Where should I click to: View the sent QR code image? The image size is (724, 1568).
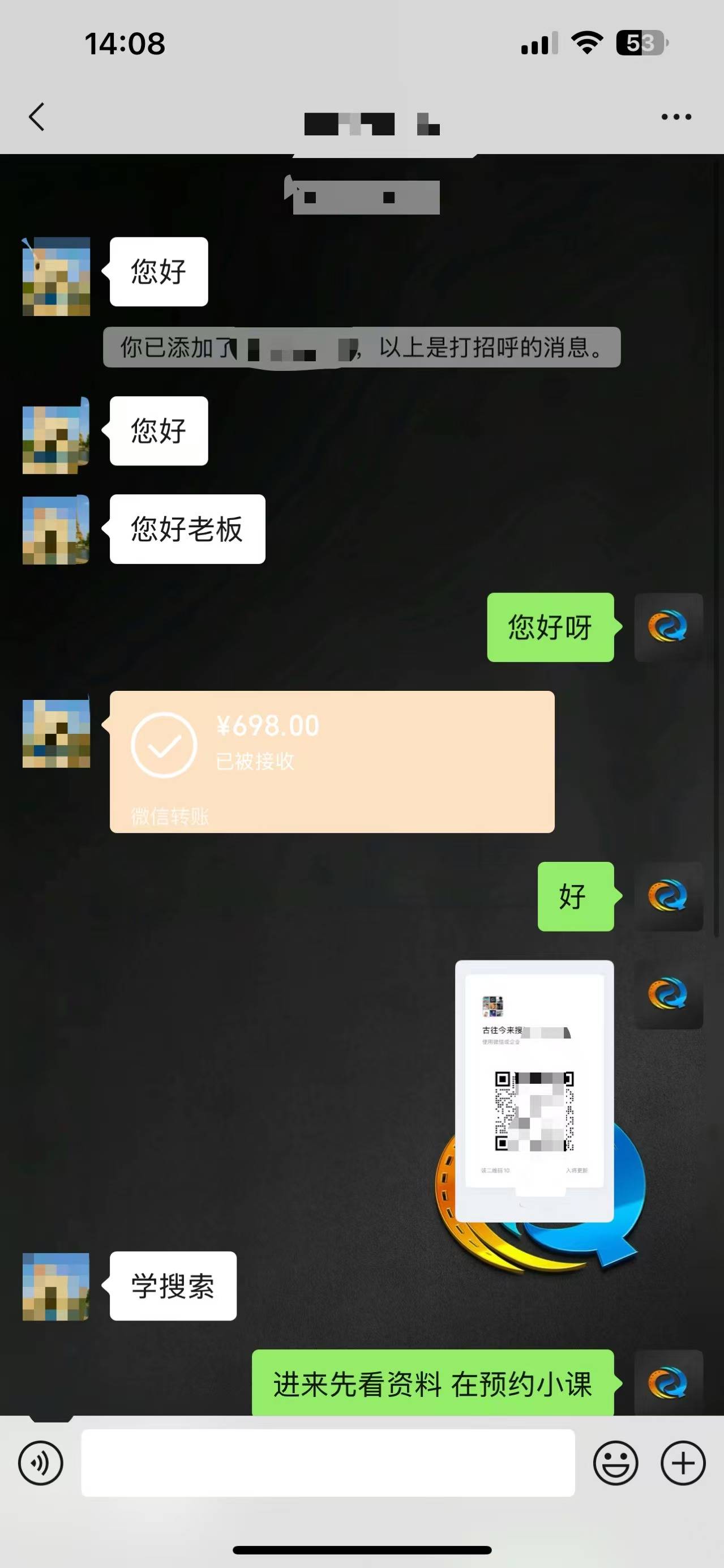[x=534, y=1091]
